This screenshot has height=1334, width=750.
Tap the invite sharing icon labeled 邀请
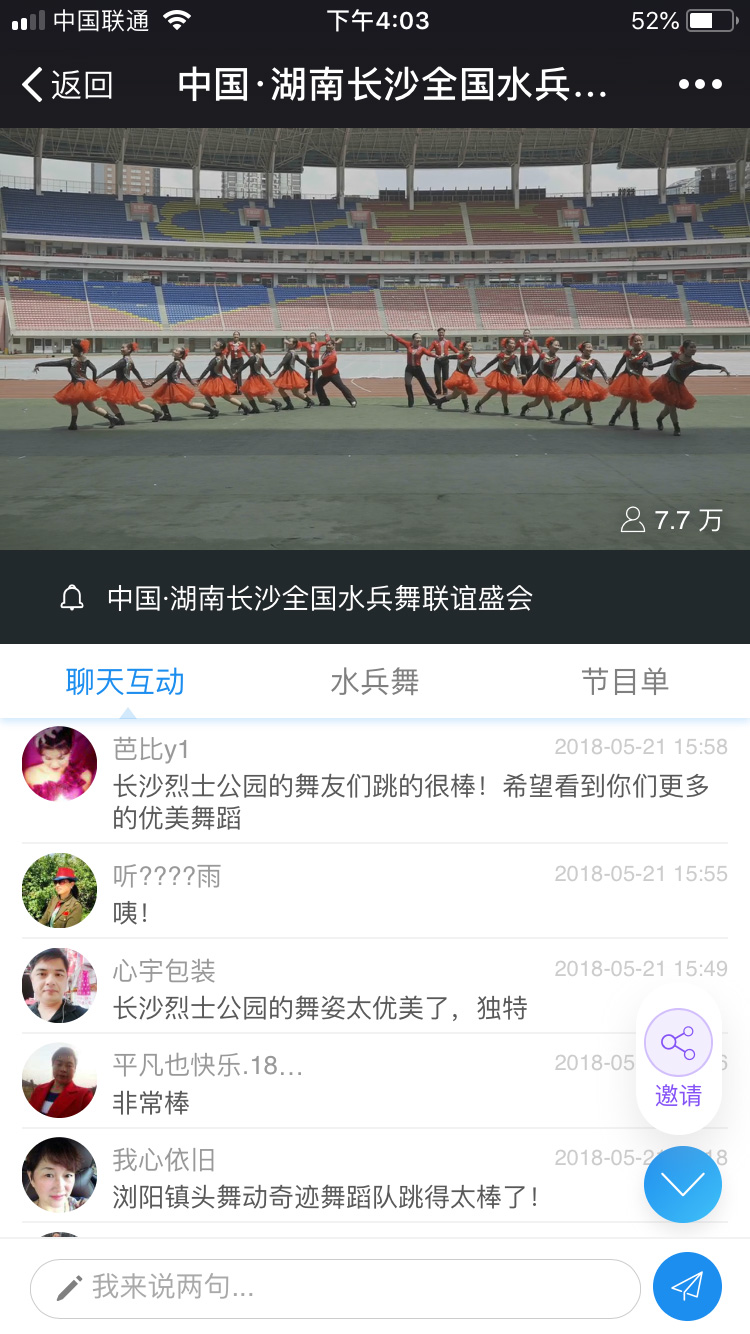click(678, 1042)
